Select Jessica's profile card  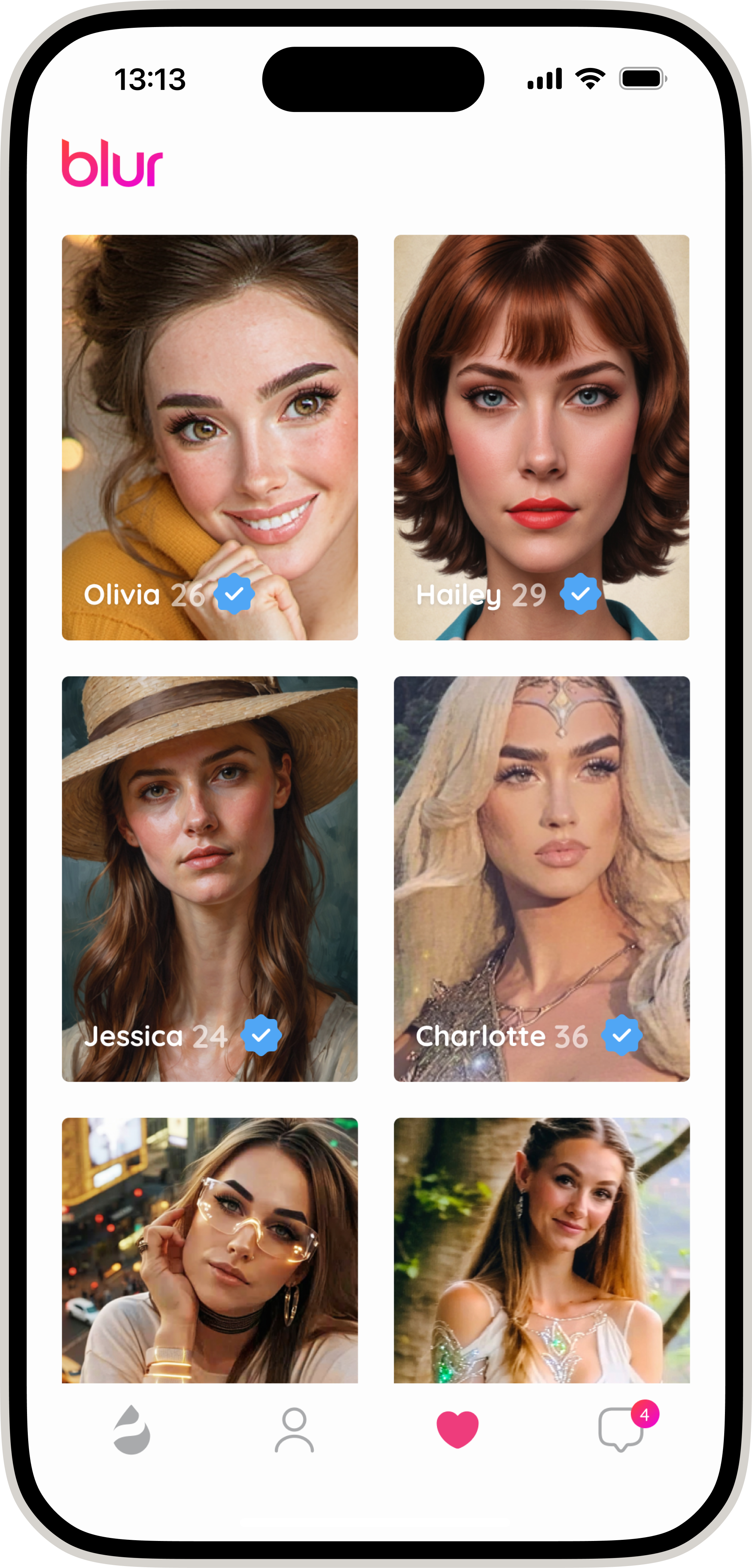[210, 878]
